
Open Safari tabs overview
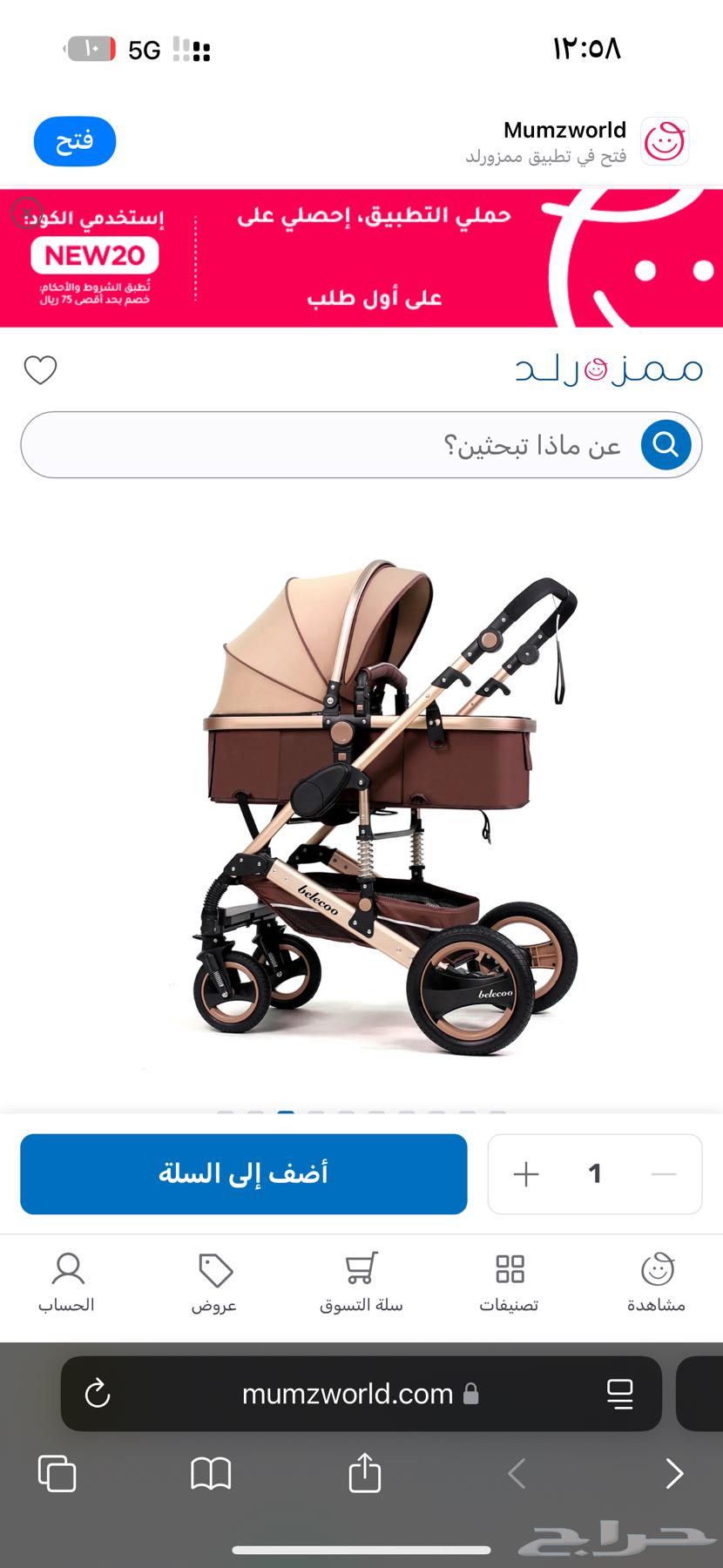(x=57, y=1474)
